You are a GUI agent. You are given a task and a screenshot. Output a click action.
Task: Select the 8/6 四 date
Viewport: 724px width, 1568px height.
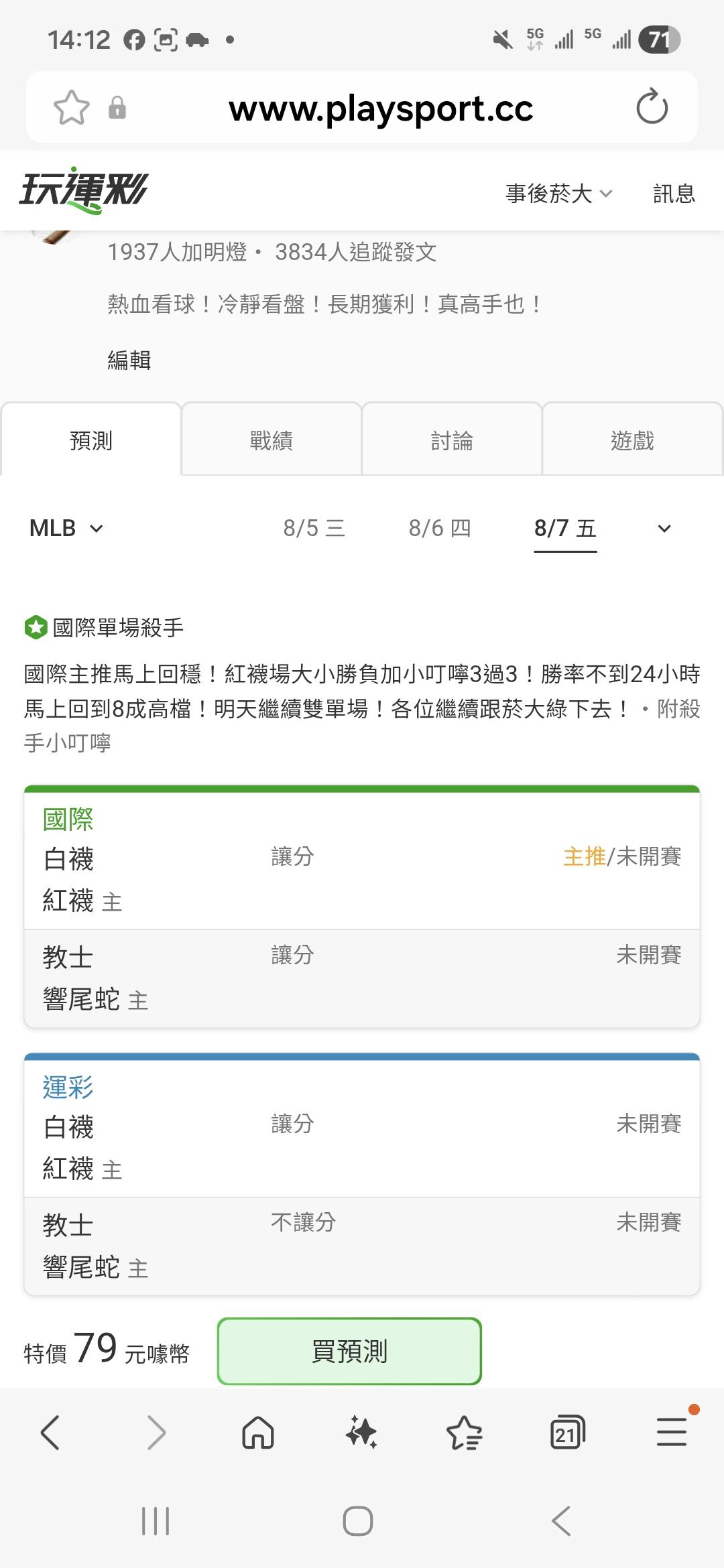pyautogui.click(x=440, y=528)
